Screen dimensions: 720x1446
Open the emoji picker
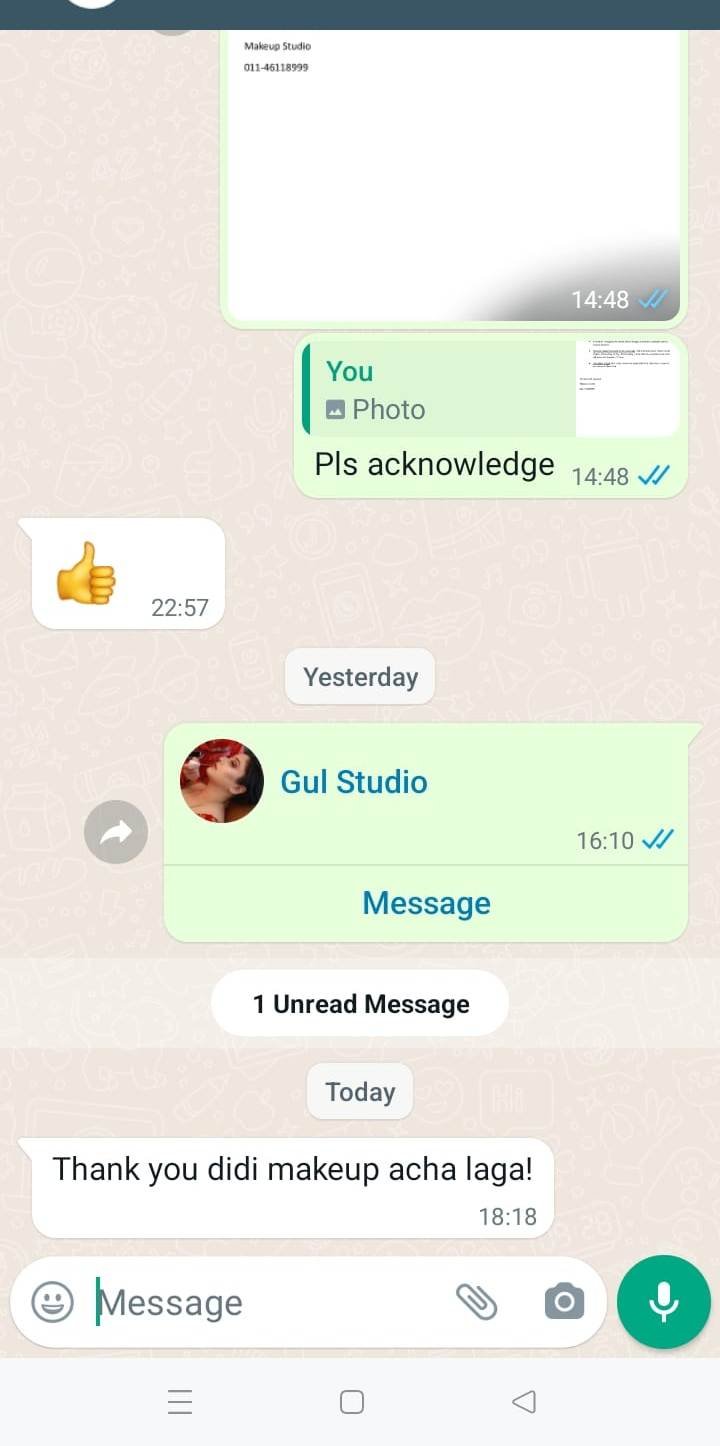click(x=52, y=1302)
